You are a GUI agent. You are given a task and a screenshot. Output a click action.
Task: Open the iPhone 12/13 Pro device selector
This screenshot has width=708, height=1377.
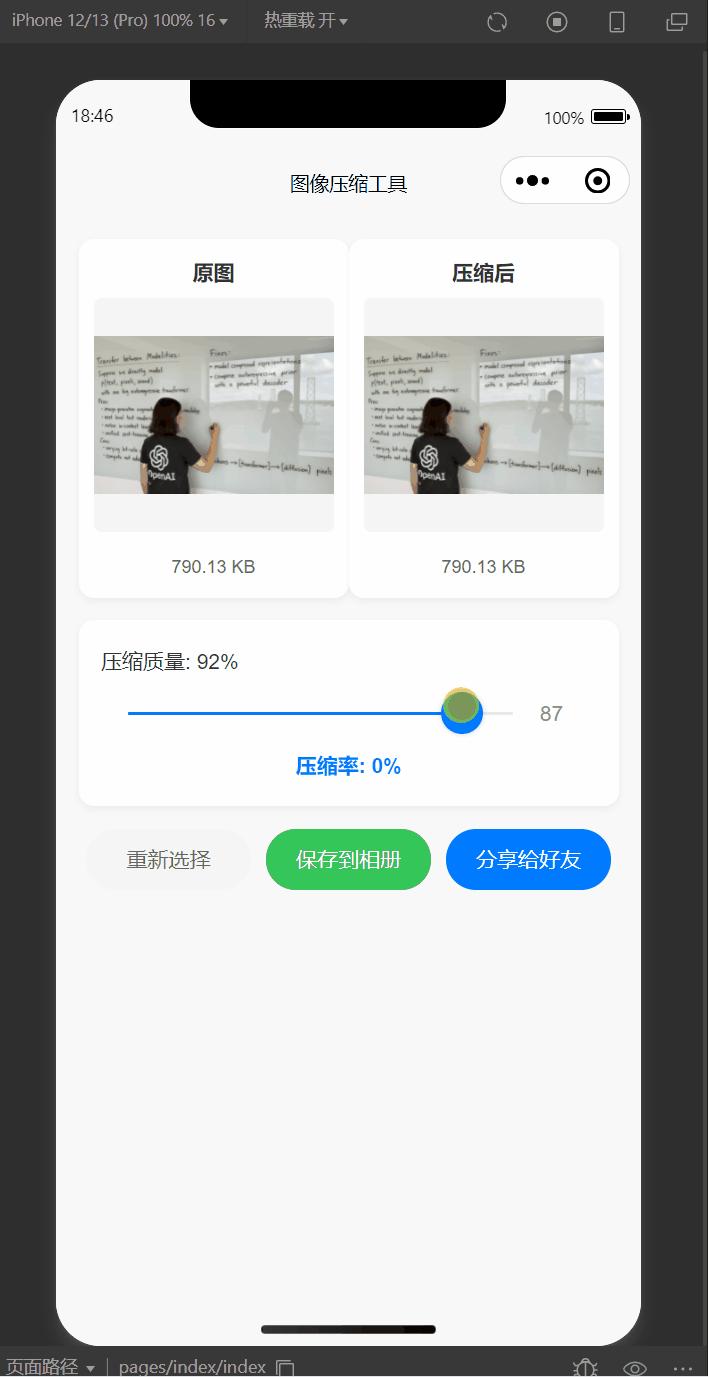tap(120, 21)
